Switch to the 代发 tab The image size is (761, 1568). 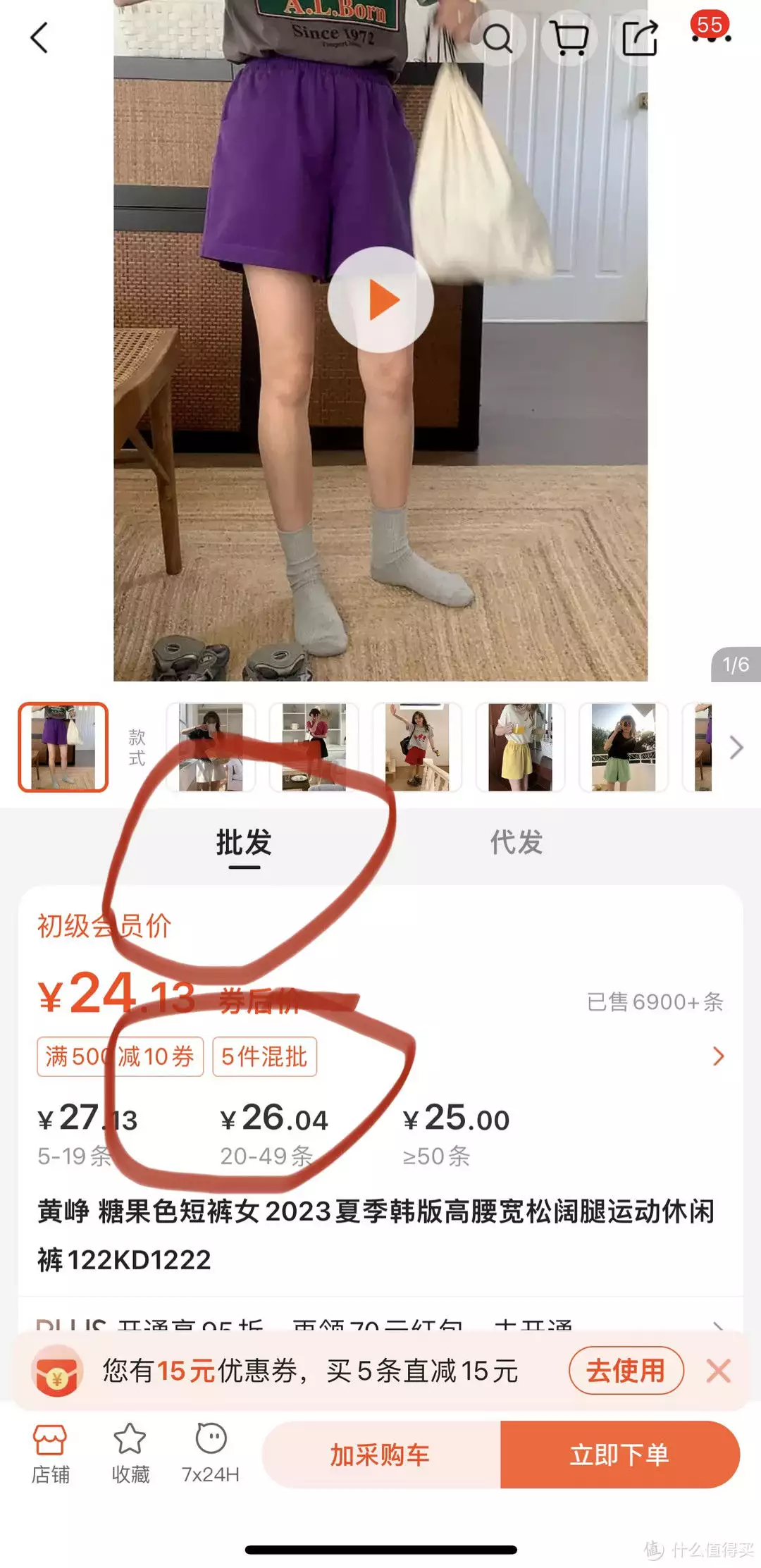516,842
